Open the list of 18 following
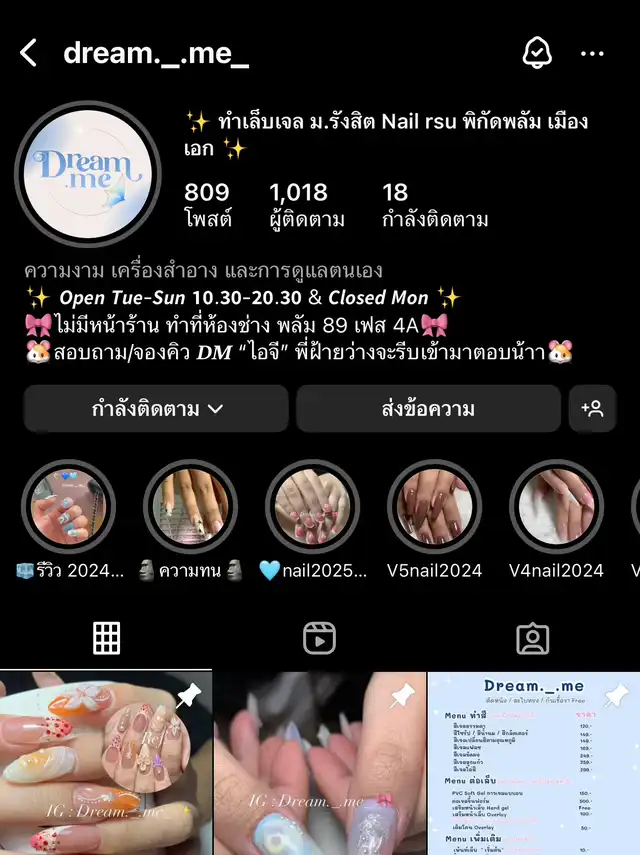The width and height of the screenshot is (640, 855). click(434, 204)
